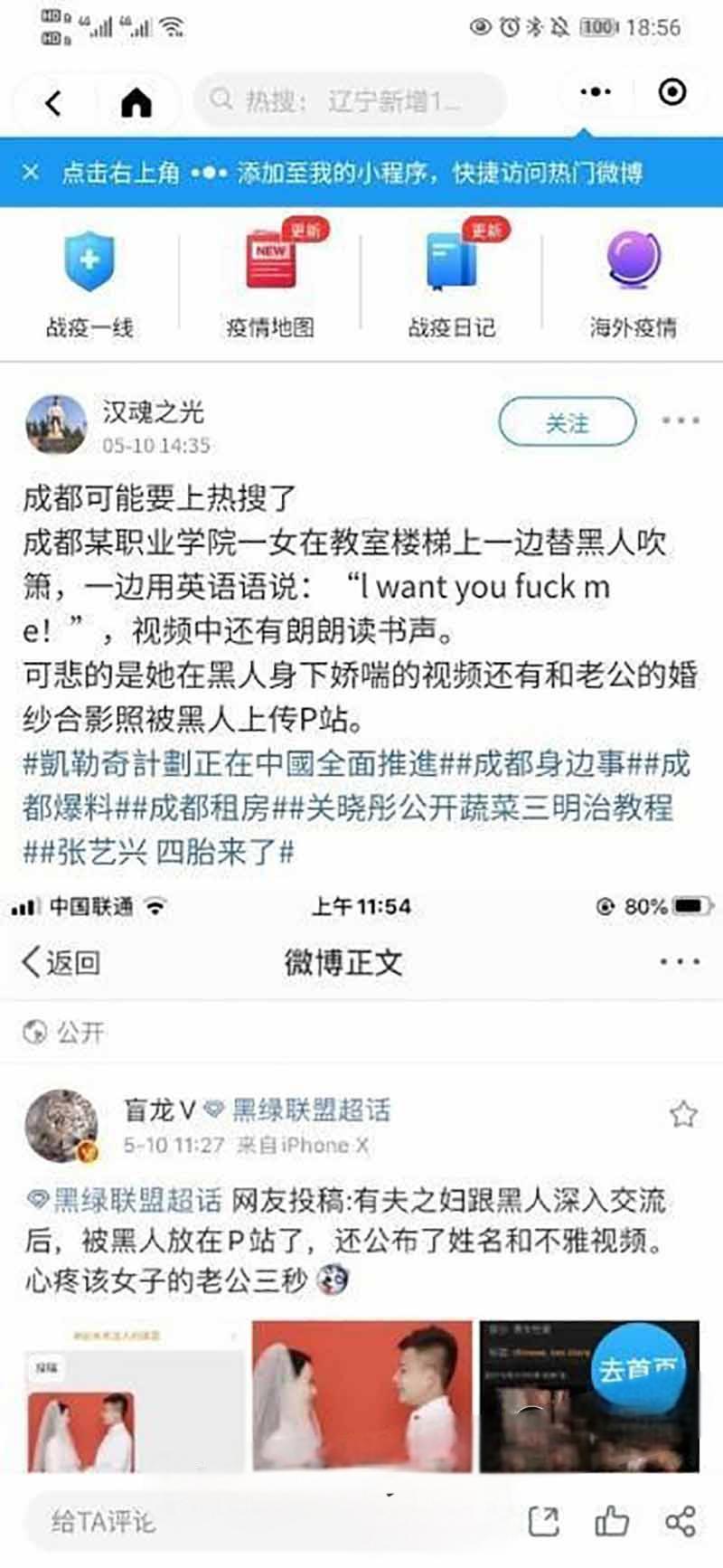Dismiss the blue 添加至我的小程序 banner
This screenshot has height=1568, width=723.
pyautogui.click(x=31, y=172)
